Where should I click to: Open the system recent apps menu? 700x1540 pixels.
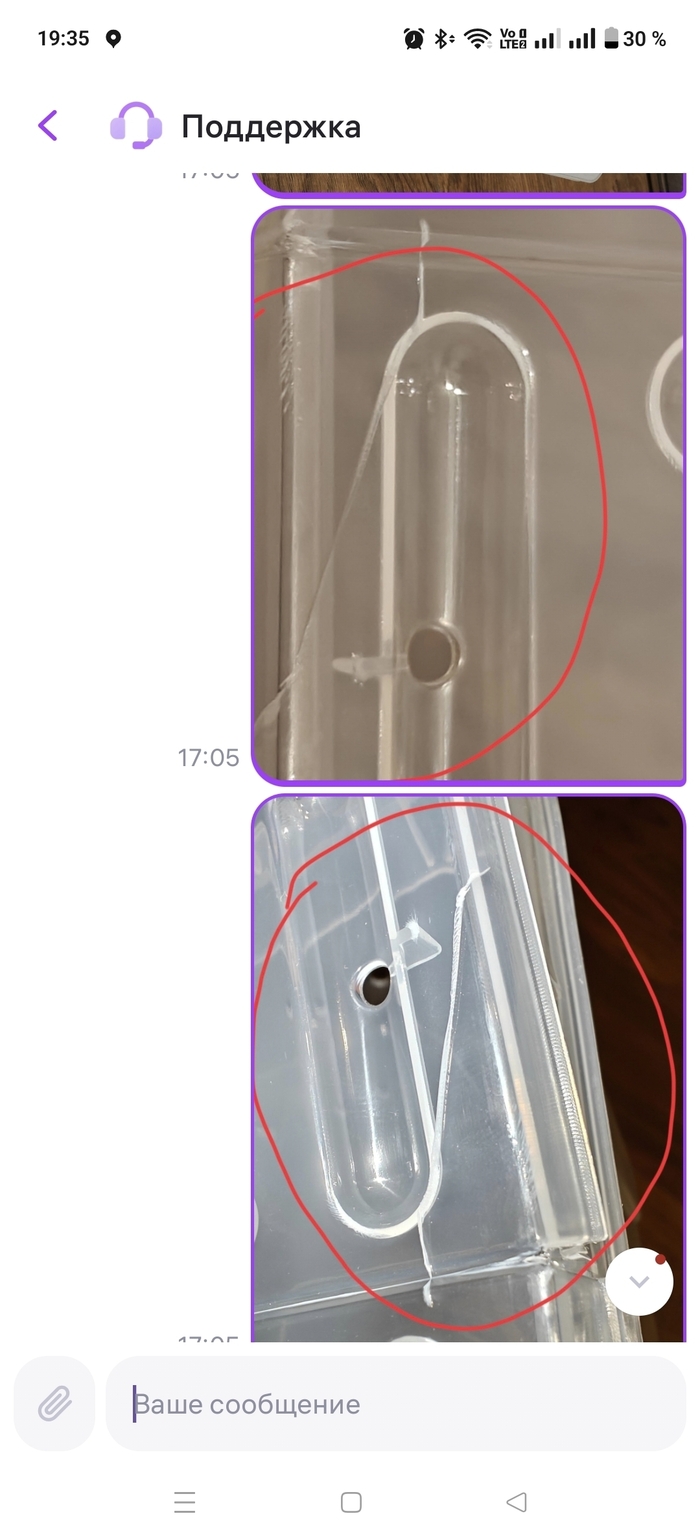coord(184,1502)
